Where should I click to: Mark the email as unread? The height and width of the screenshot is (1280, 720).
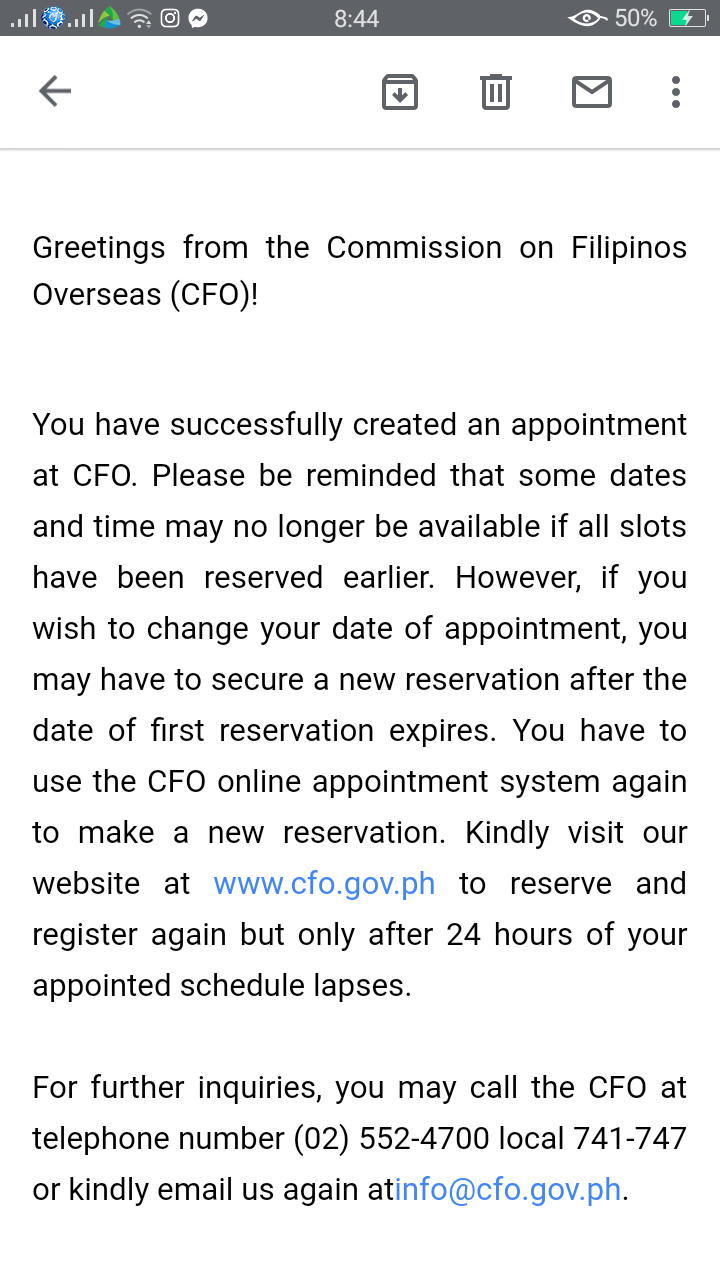[x=592, y=92]
